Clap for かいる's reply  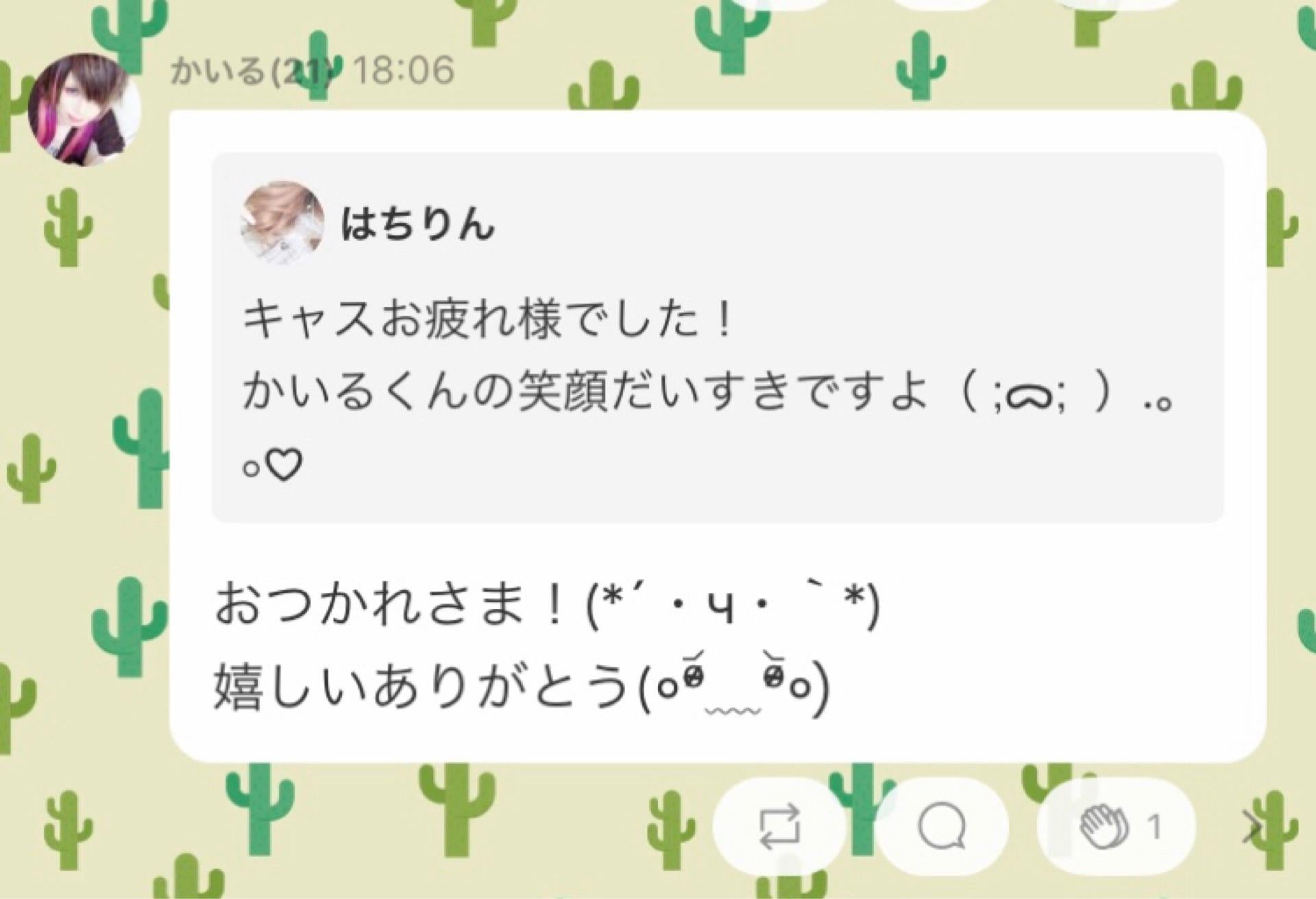coord(1117,826)
